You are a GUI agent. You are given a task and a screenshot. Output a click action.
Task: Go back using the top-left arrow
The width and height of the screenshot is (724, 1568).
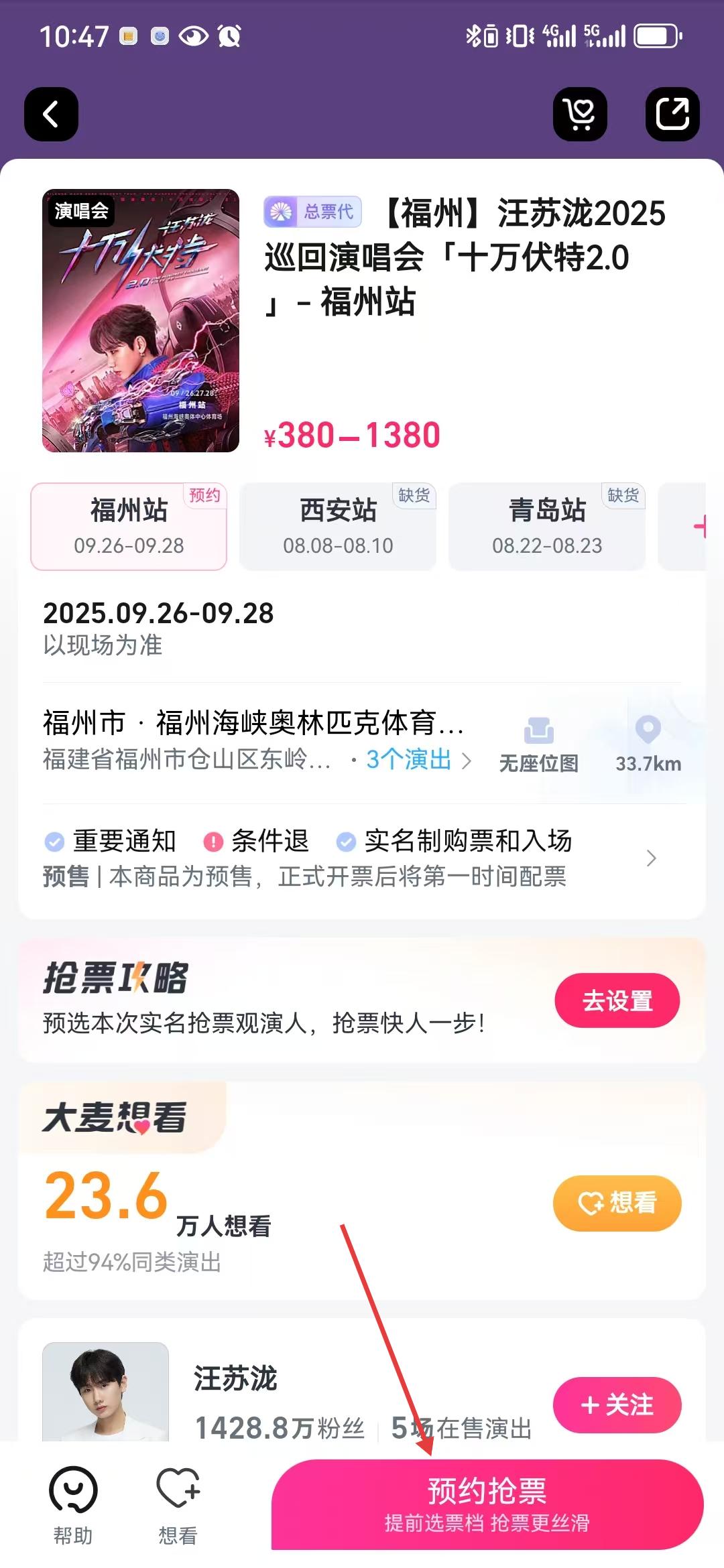click(51, 114)
